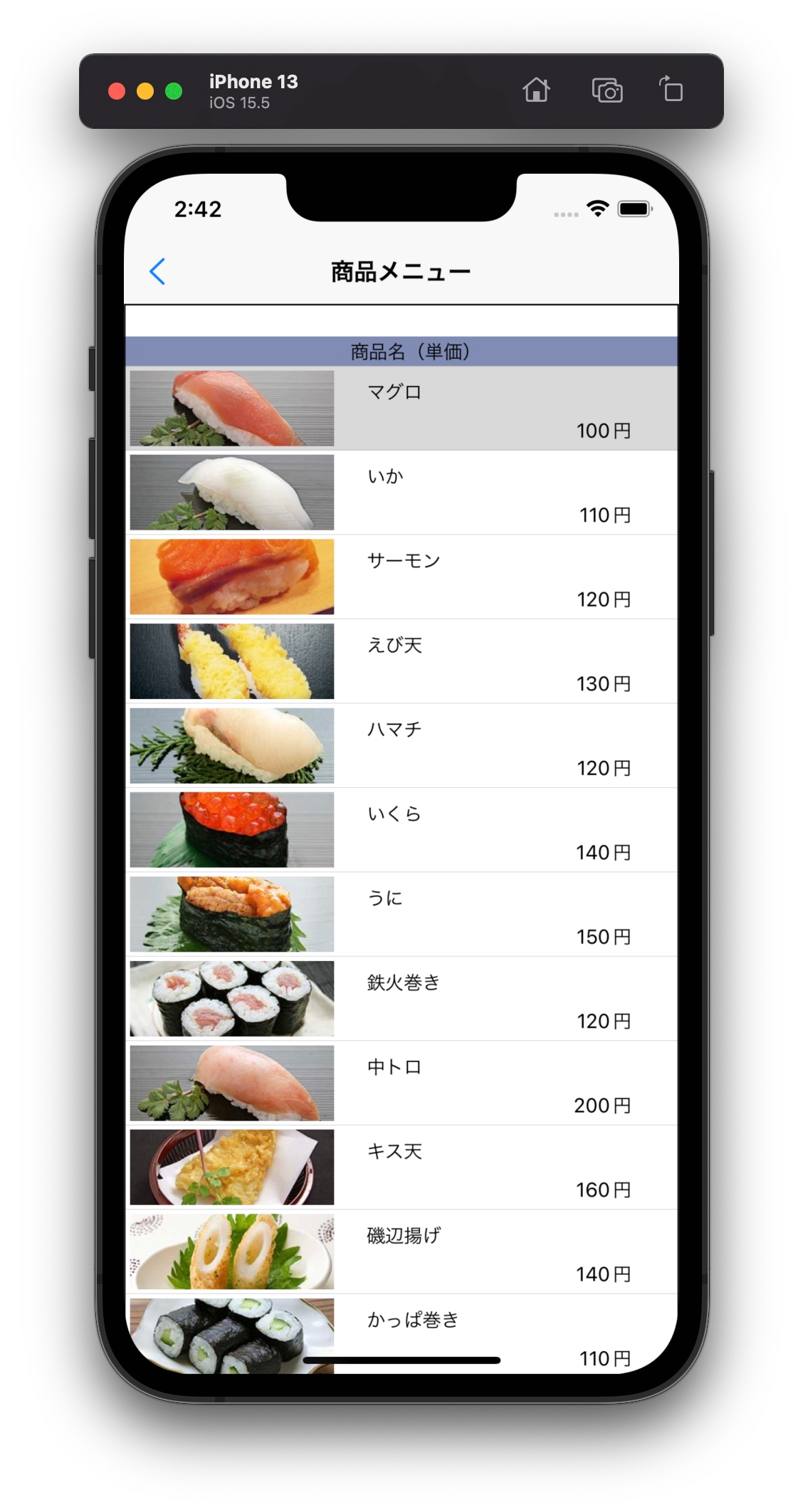Pick the いくら menu item
The image size is (803, 1512).
[401, 830]
